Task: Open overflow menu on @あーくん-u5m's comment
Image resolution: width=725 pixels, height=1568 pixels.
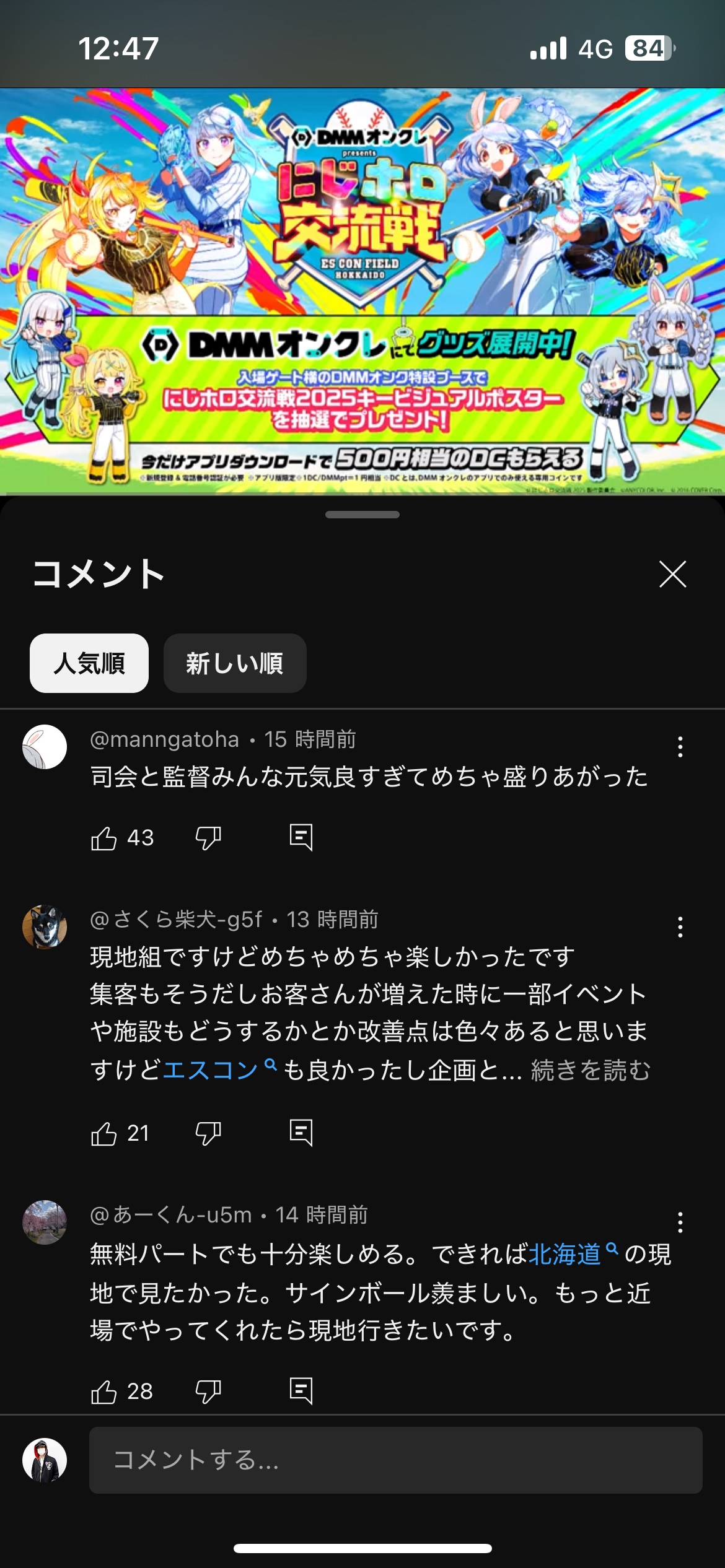Action: click(x=680, y=1222)
